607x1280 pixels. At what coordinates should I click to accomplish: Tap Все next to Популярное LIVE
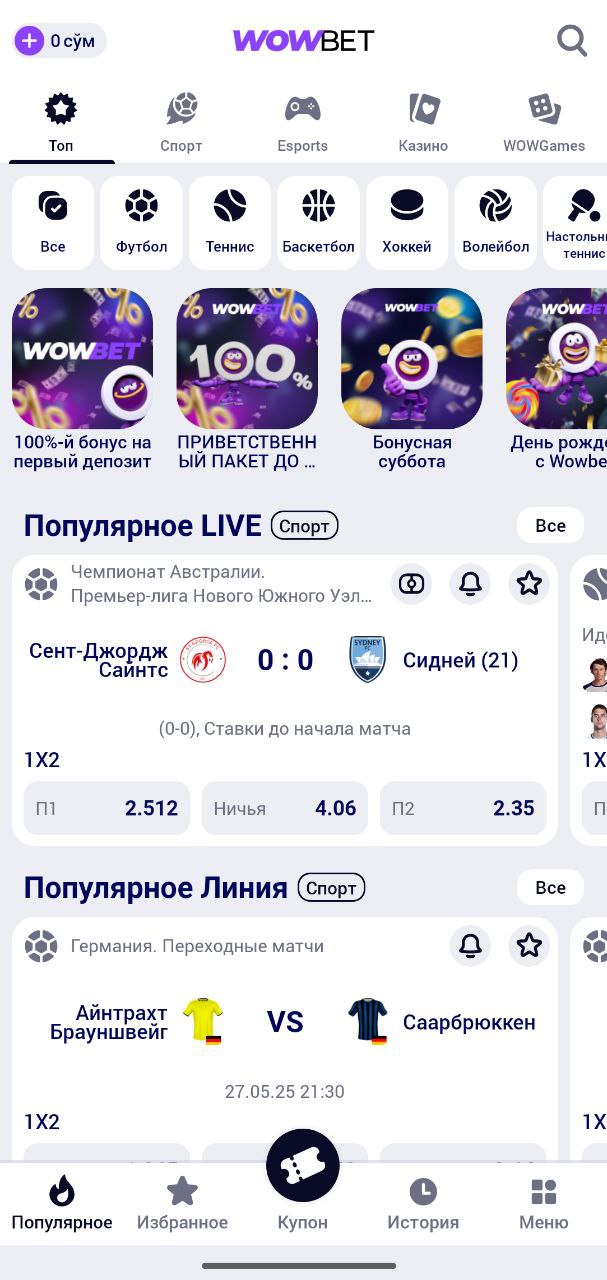pos(550,525)
